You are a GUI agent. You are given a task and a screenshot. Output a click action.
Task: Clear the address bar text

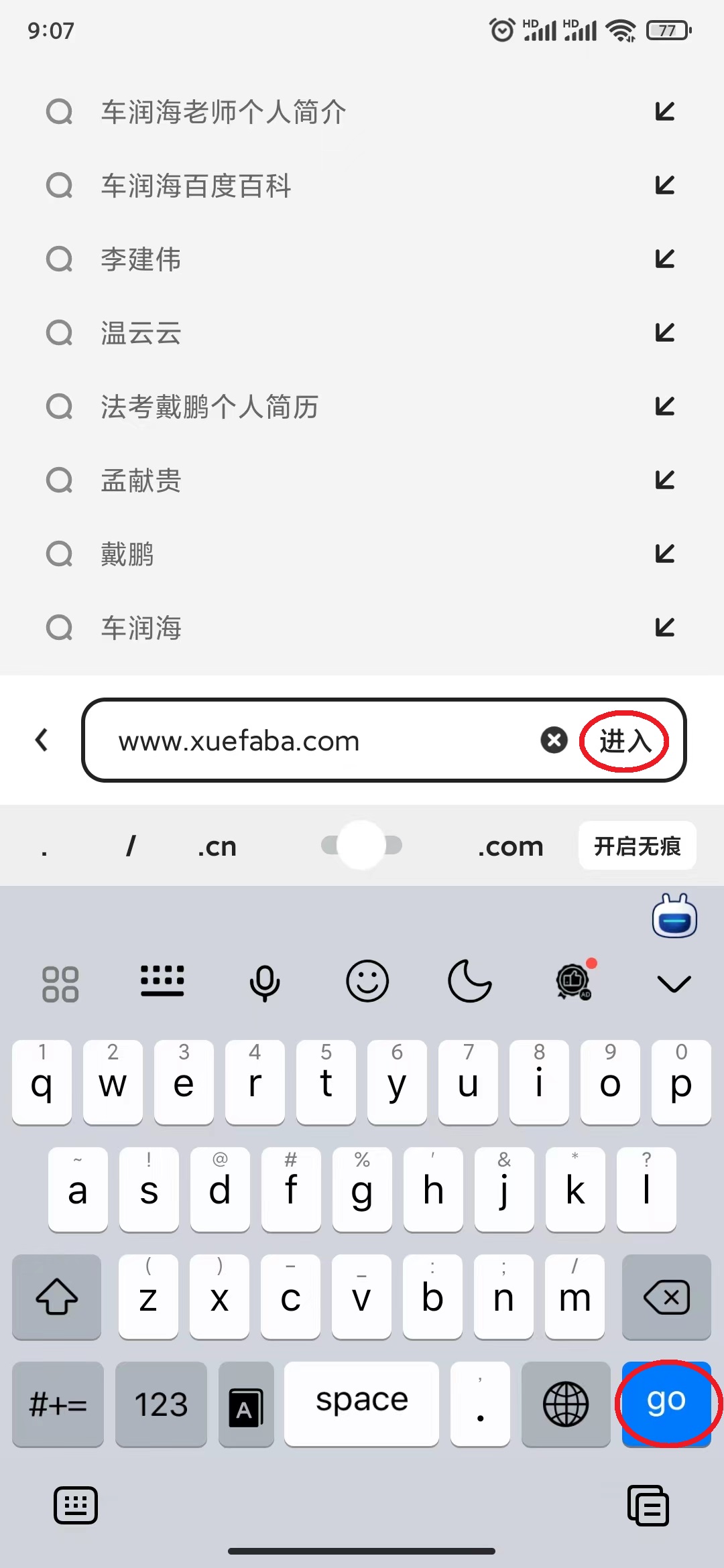coord(554,740)
